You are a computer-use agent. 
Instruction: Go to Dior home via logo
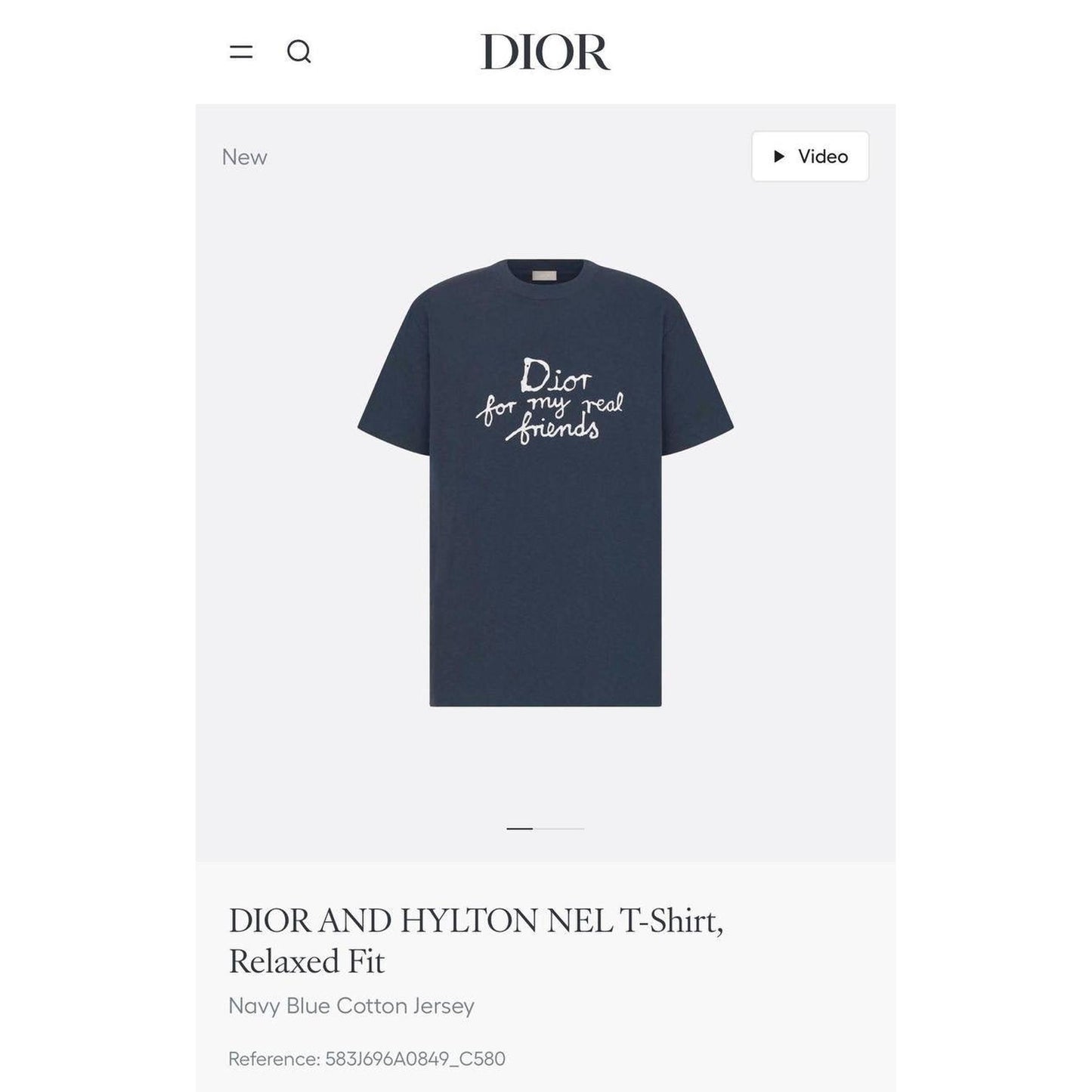[545, 52]
